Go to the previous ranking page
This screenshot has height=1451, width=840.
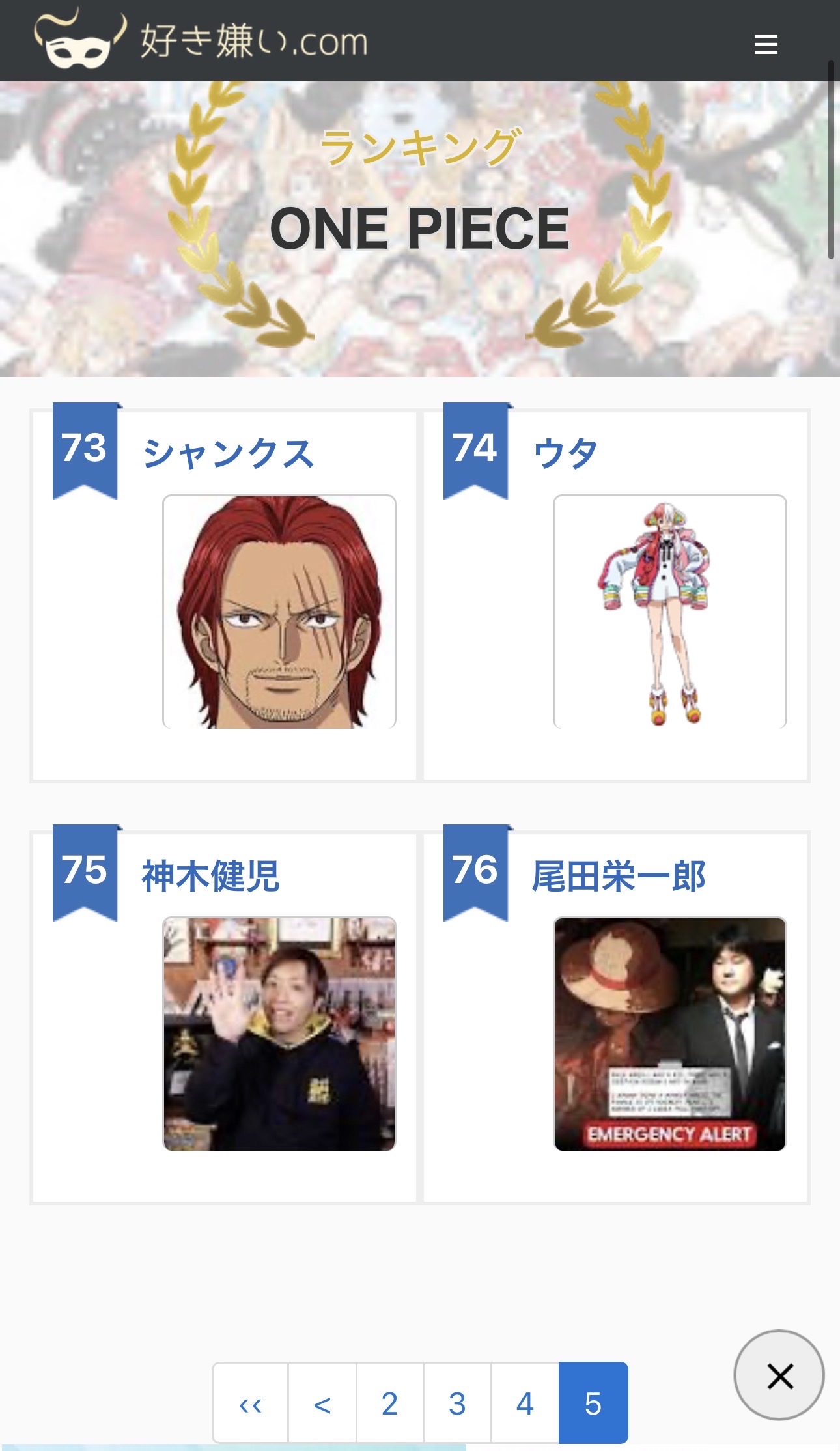point(322,1403)
